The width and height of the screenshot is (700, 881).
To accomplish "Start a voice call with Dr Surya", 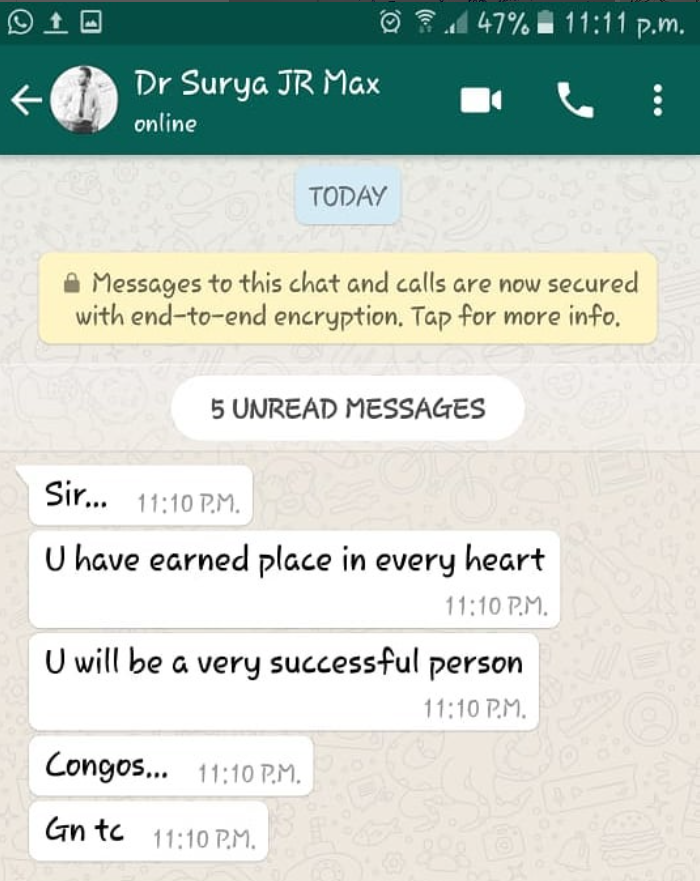I will 574,99.
